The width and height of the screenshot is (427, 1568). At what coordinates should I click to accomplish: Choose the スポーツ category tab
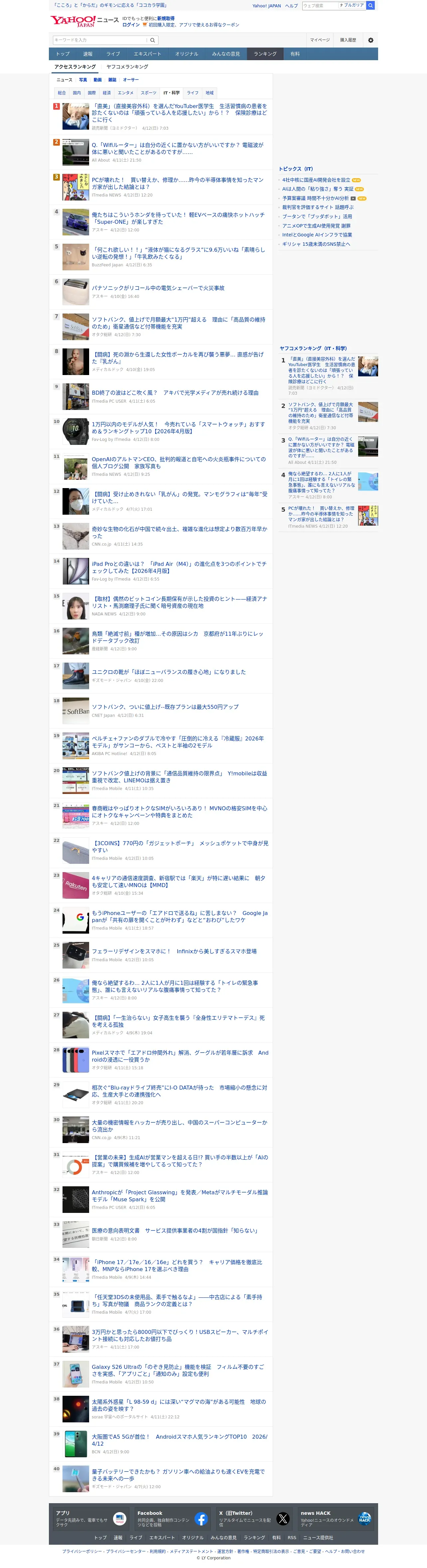(149, 93)
